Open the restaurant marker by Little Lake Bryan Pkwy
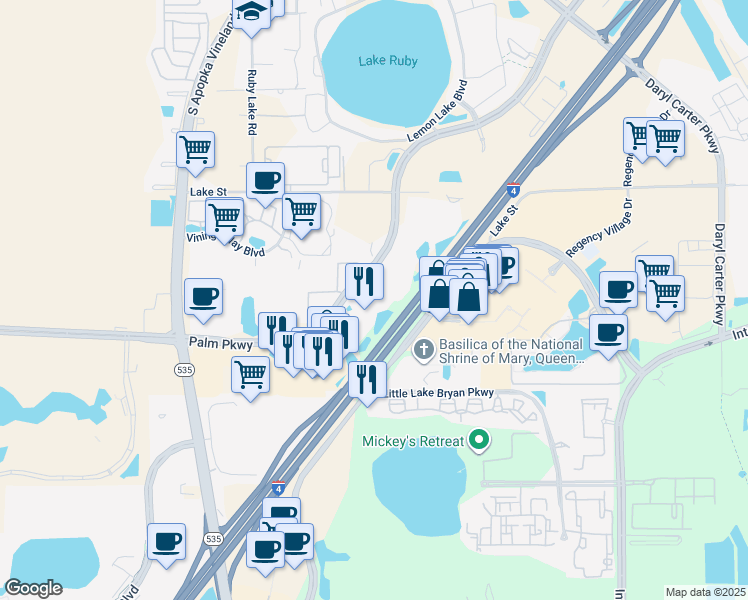Image resolution: width=748 pixels, height=600 pixels. [x=367, y=379]
